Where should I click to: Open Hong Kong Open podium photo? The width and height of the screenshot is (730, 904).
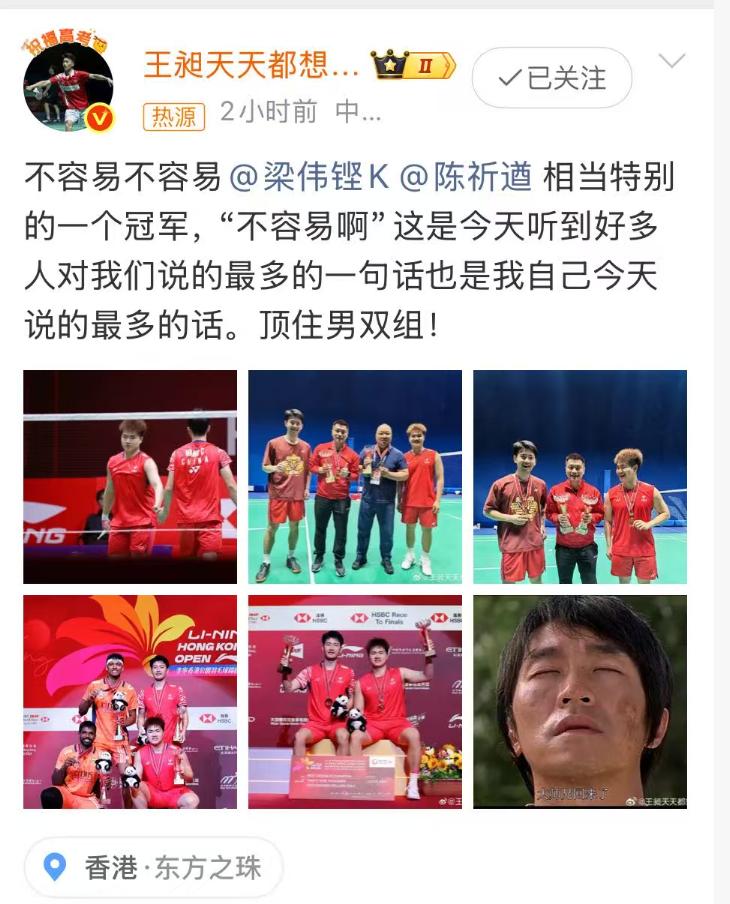pos(130,702)
